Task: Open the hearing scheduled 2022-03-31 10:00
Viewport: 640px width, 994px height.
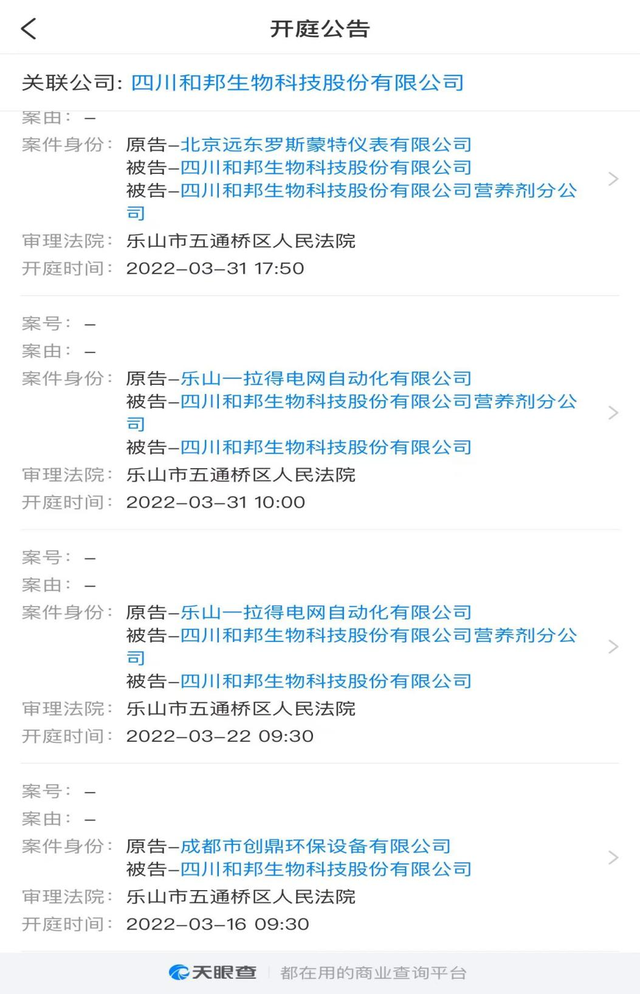Action: (613, 413)
